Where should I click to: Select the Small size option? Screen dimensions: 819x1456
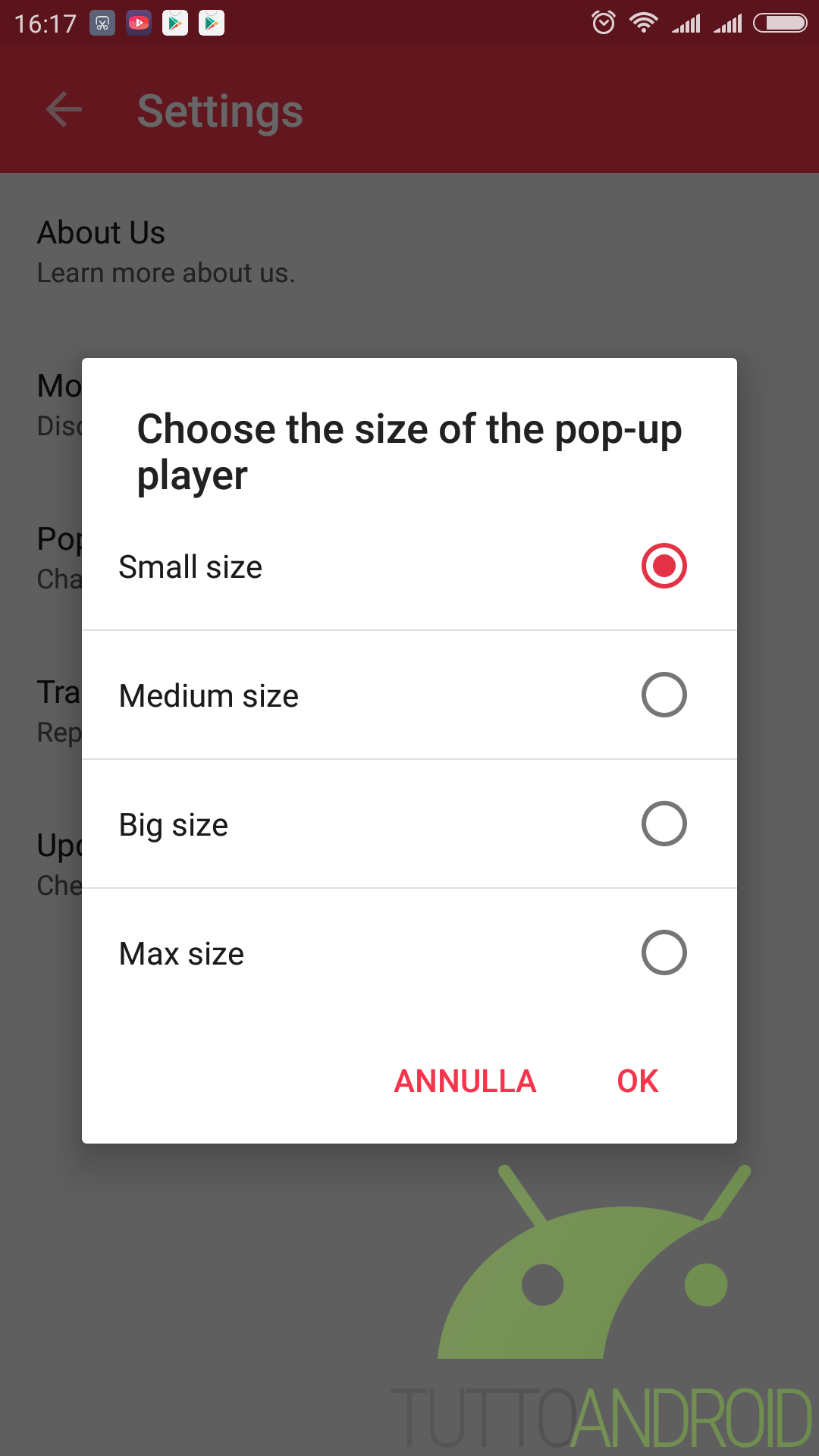409,566
